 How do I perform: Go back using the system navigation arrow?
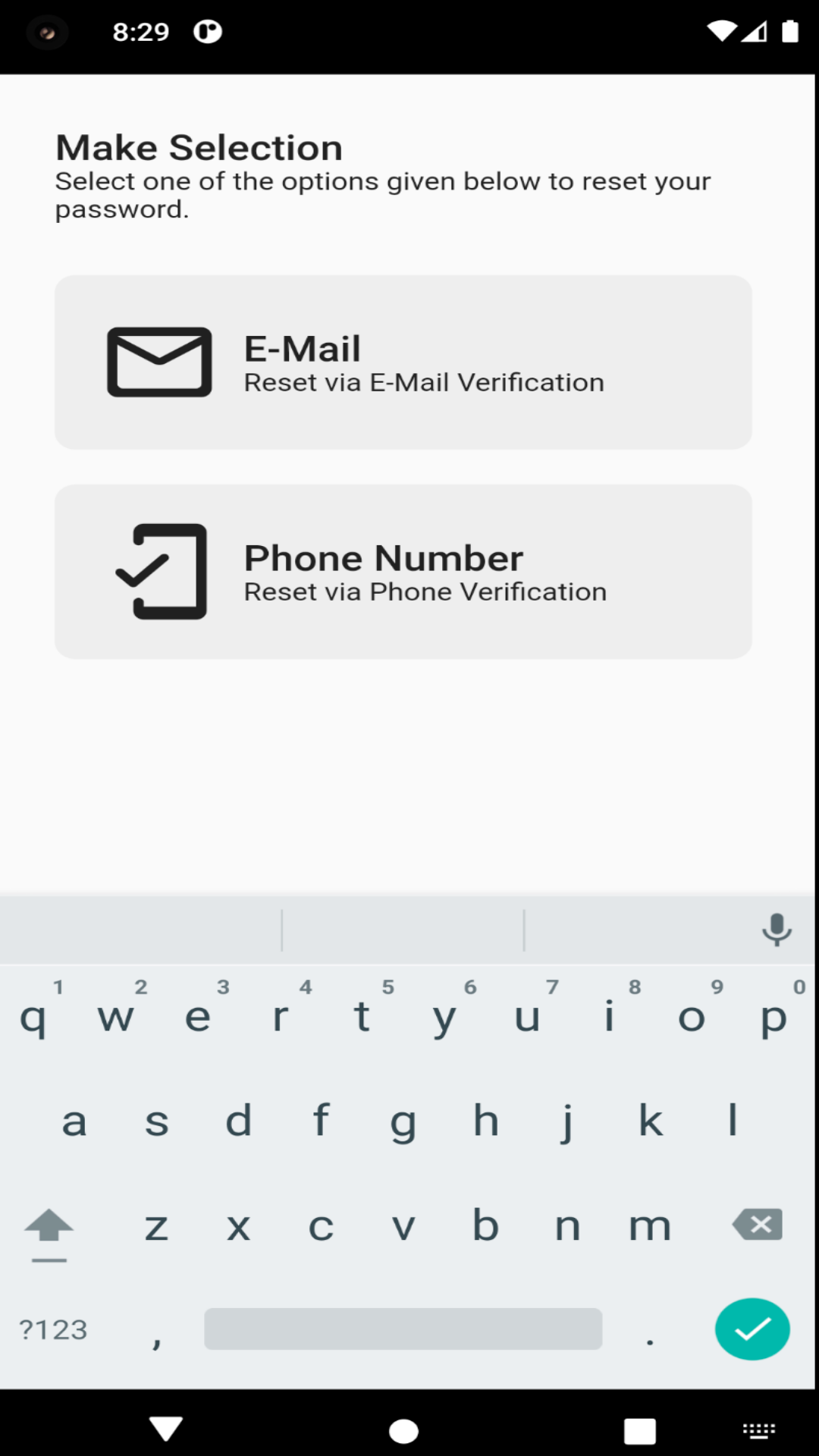(166, 1429)
